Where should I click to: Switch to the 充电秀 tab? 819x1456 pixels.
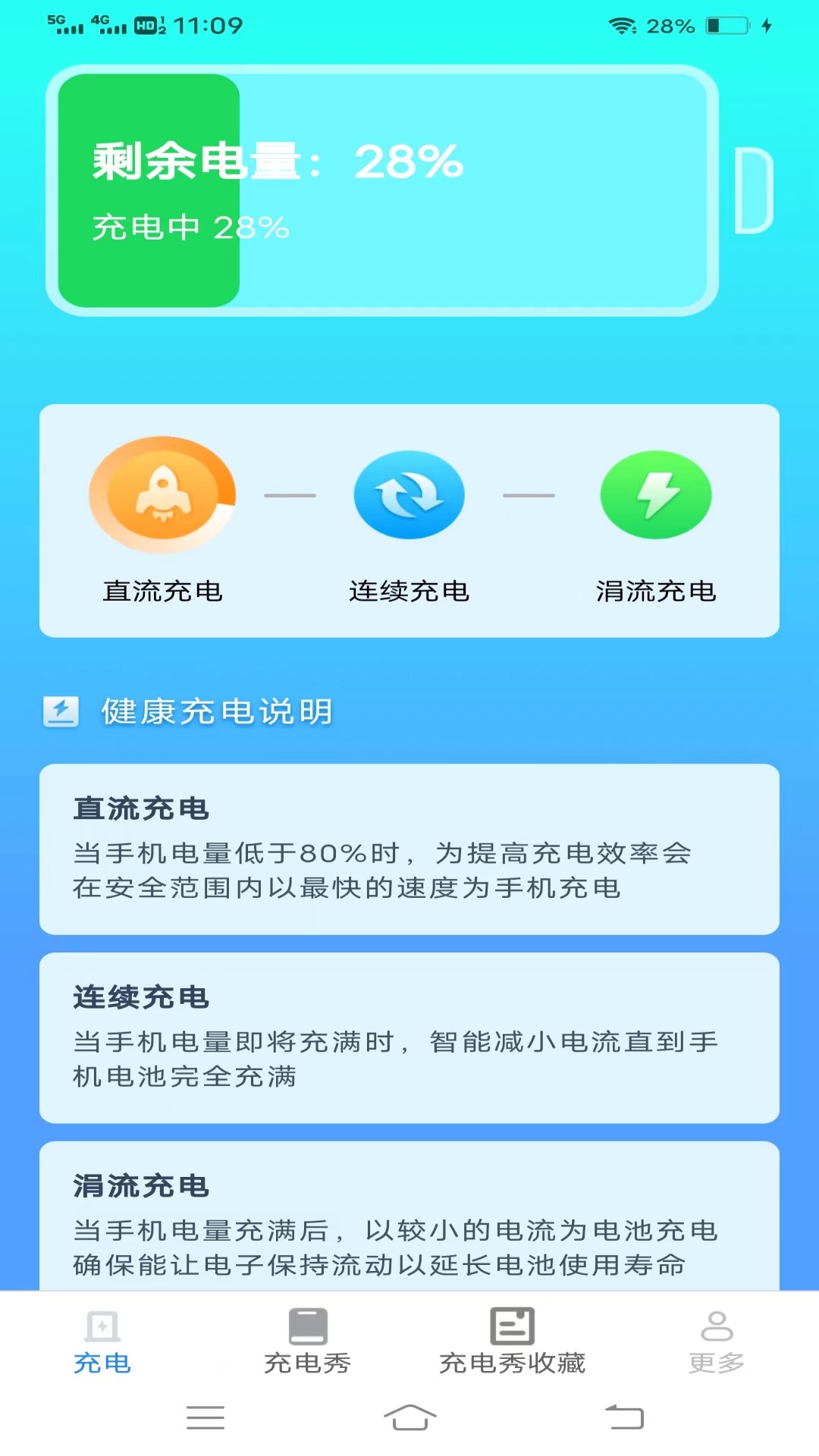[x=307, y=1341]
